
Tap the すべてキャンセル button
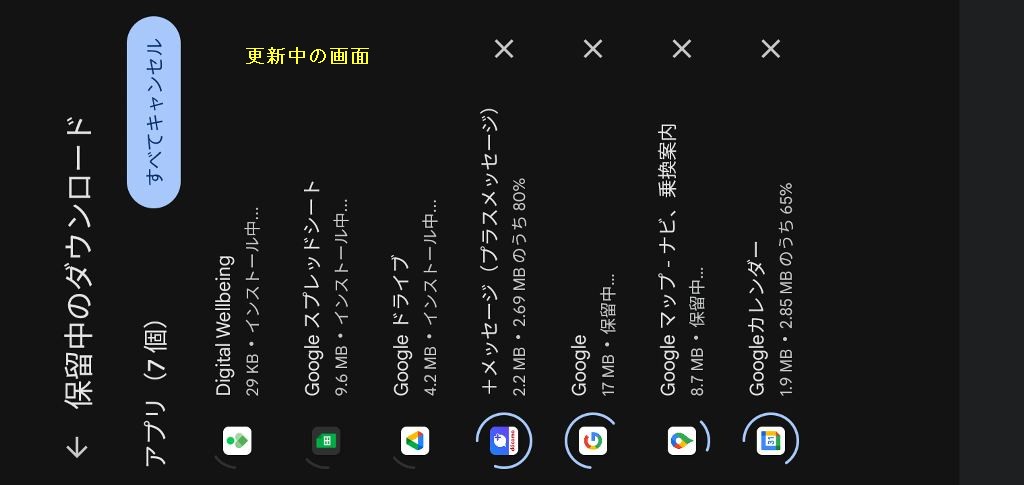pyautogui.click(x=154, y=112)
